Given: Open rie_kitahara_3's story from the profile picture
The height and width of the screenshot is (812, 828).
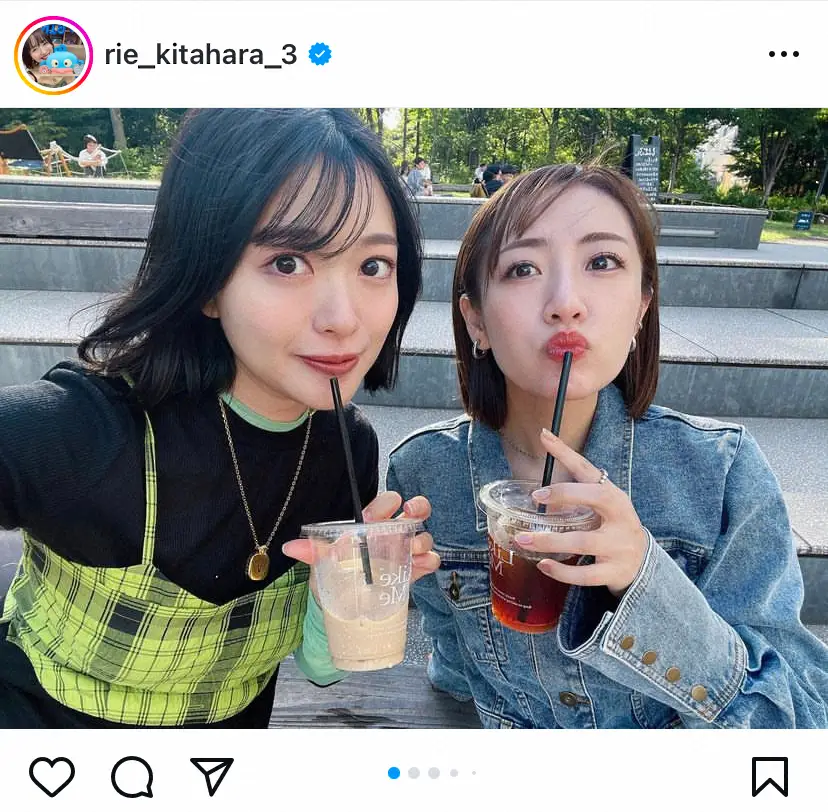Looking at the screenshot, I should [x=53, y=55].
